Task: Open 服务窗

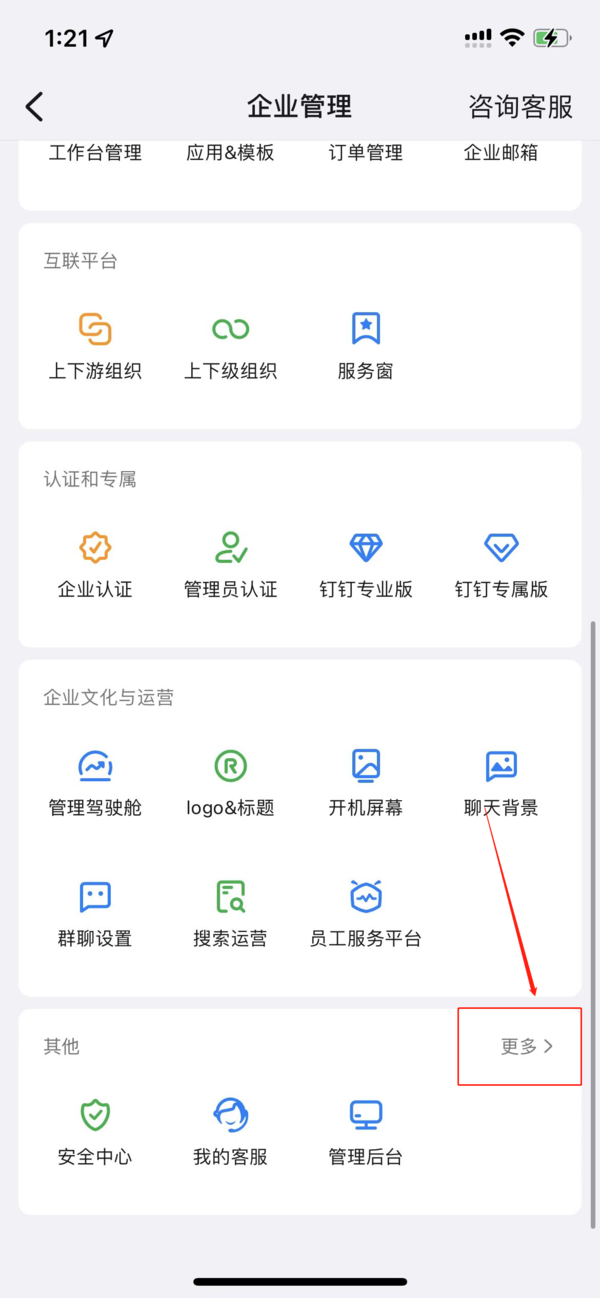Action: click(x=365, y=345)
